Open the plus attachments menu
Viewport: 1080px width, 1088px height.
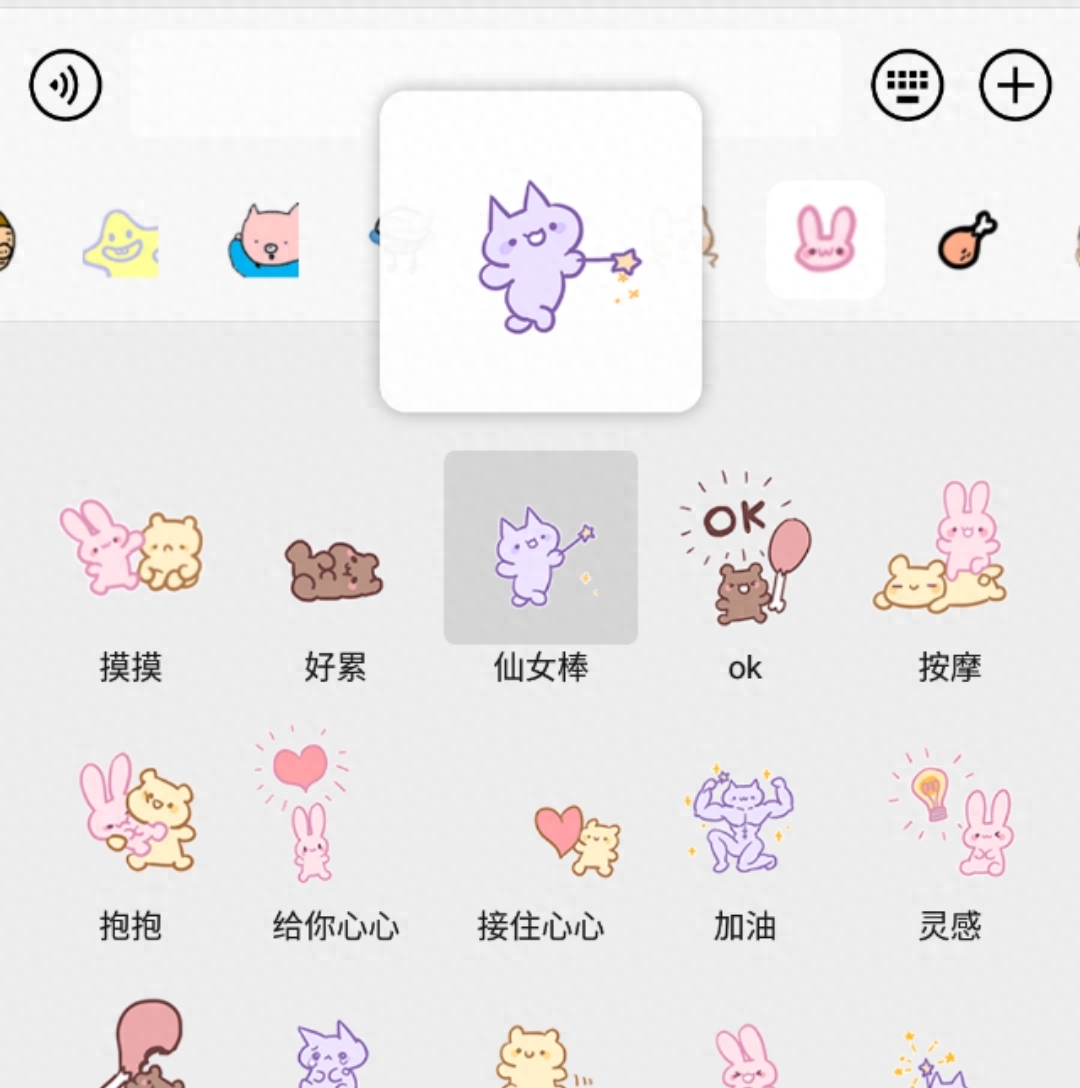coord(1015,86)
